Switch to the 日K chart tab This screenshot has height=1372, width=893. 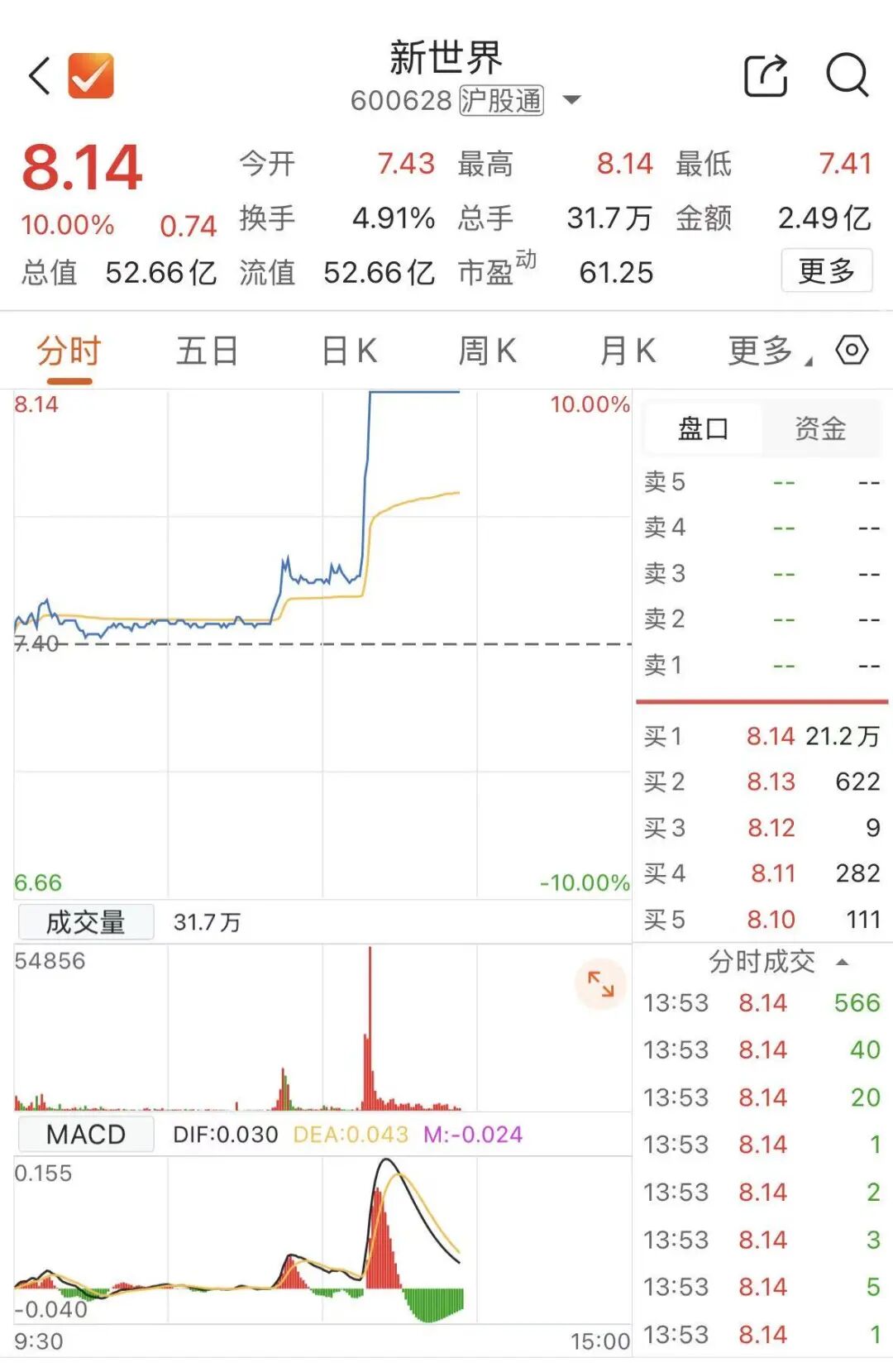click(349, 351)
